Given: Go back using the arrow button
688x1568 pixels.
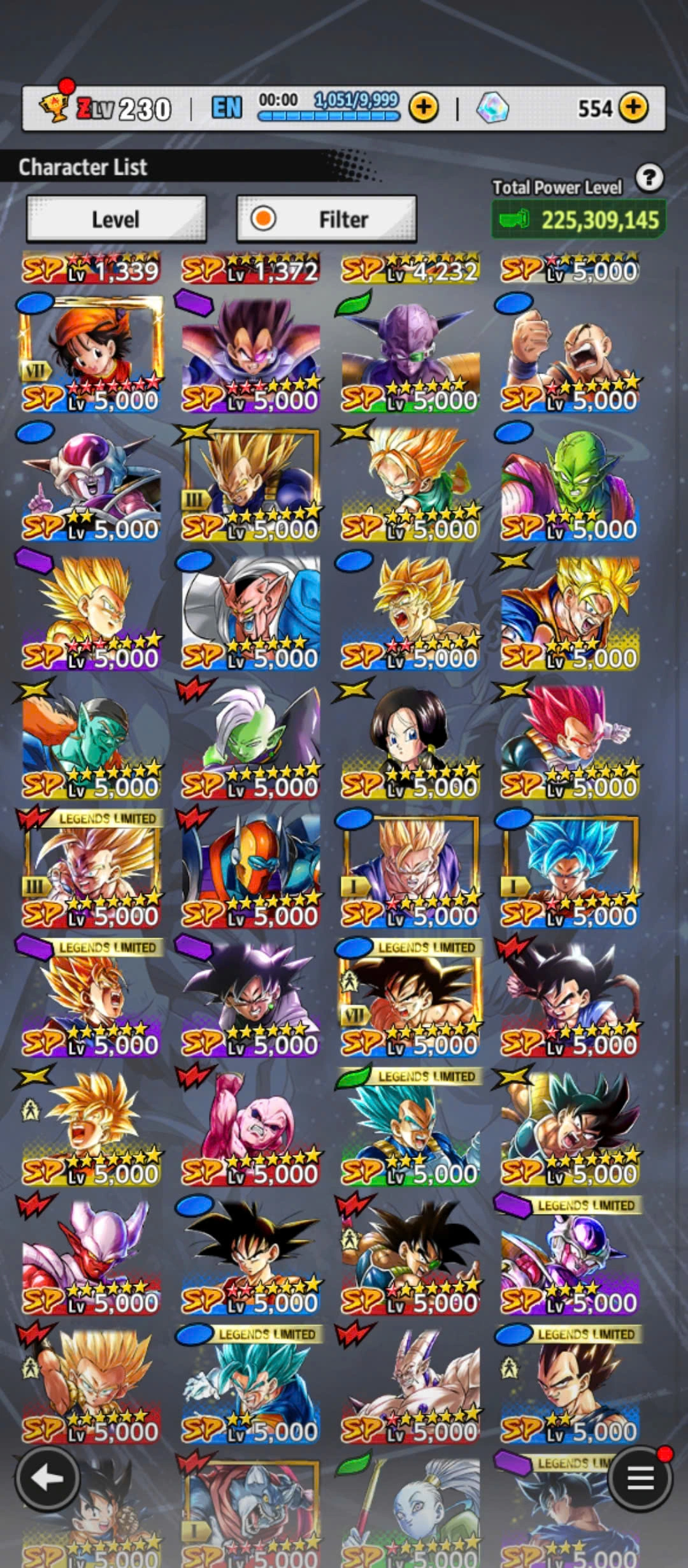Looking at the screenshot, I should pos(47,1478).
